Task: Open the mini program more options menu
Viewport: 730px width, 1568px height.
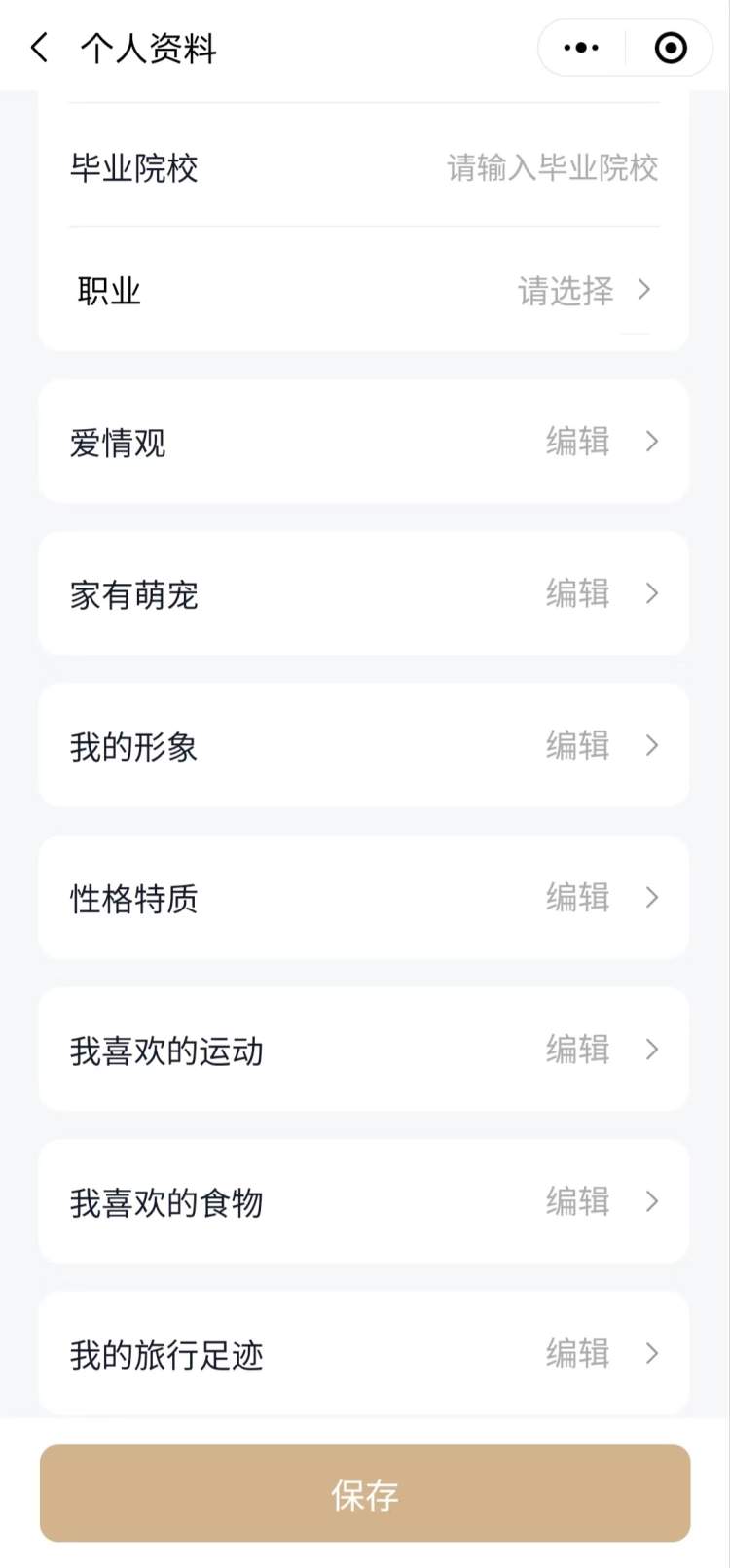Action: click(581, 48)
